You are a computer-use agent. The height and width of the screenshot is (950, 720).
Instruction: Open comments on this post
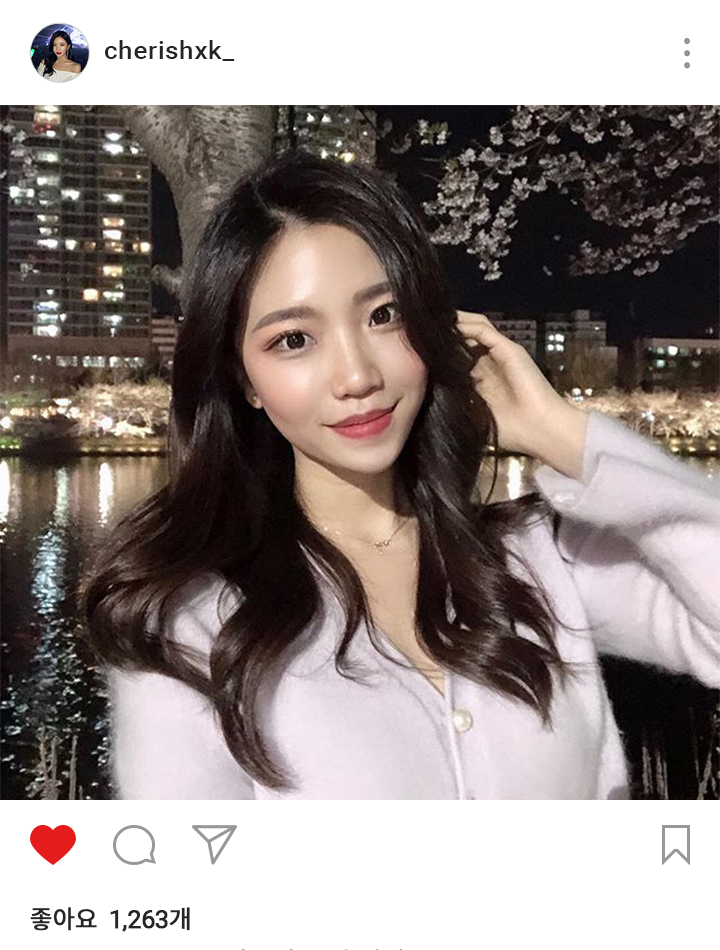point(134,845)
